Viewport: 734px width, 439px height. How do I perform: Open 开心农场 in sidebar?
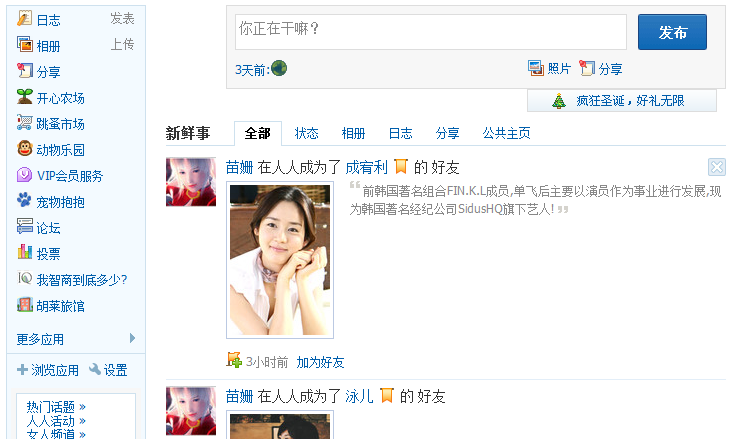click(x=60, y=98)
